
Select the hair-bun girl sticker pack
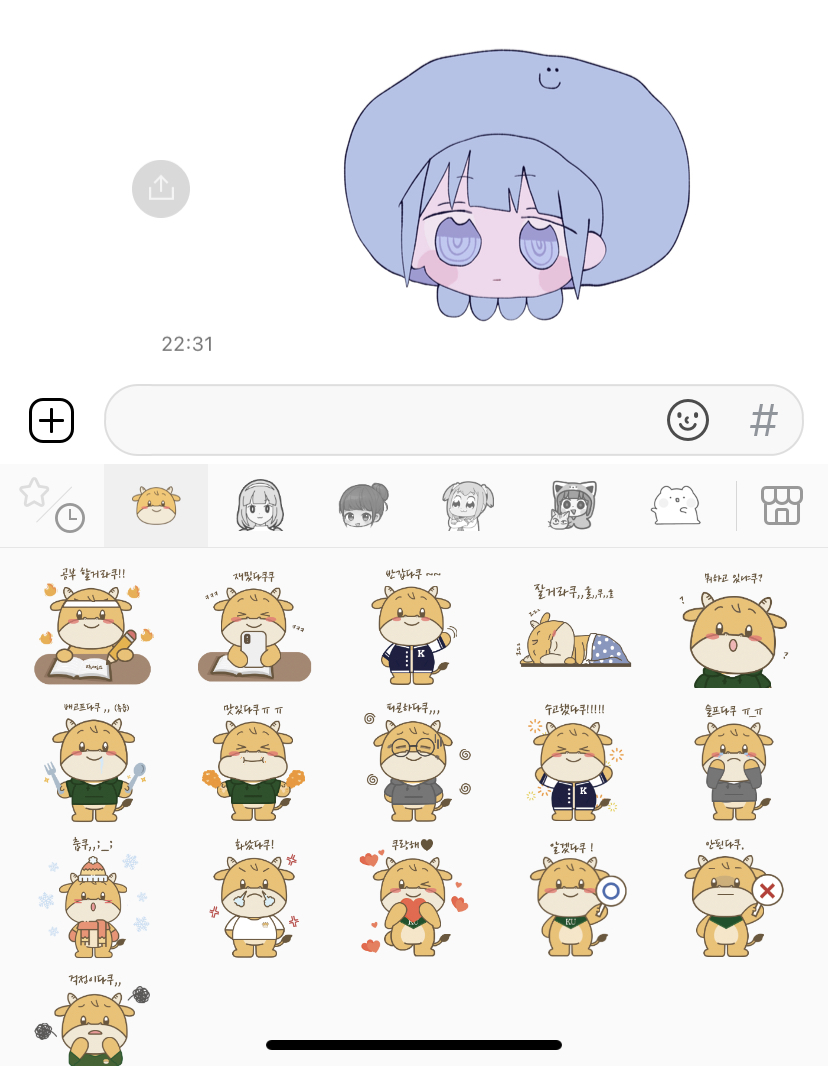(363, 505)
